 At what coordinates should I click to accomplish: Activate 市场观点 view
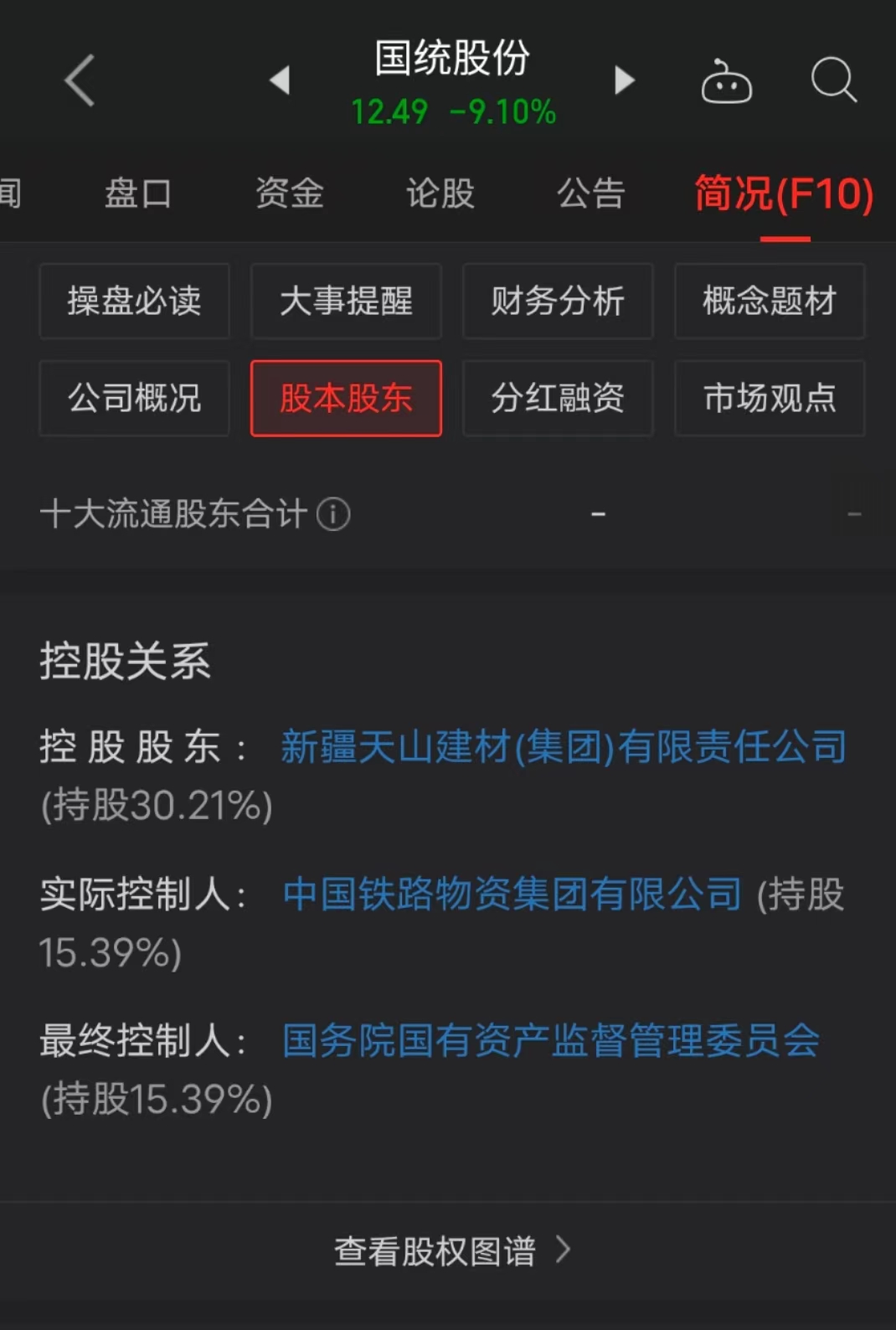770,400
